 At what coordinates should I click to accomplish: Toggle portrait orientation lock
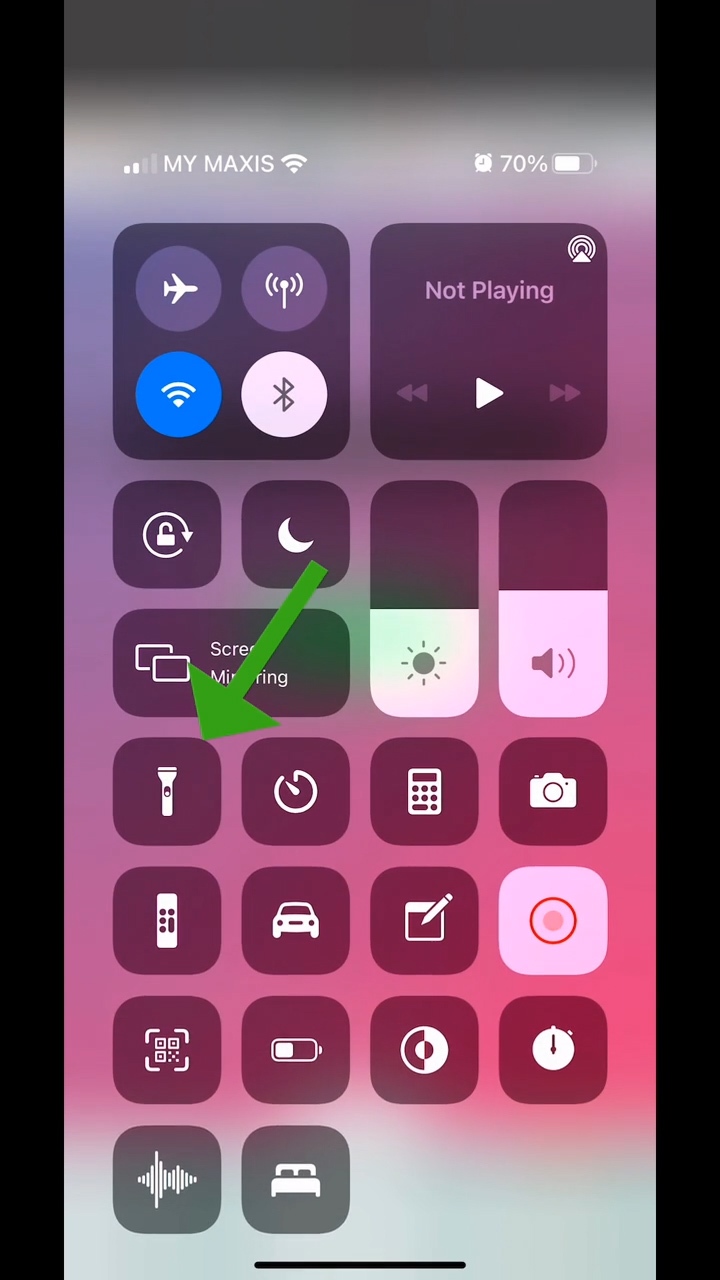(167, 535)
